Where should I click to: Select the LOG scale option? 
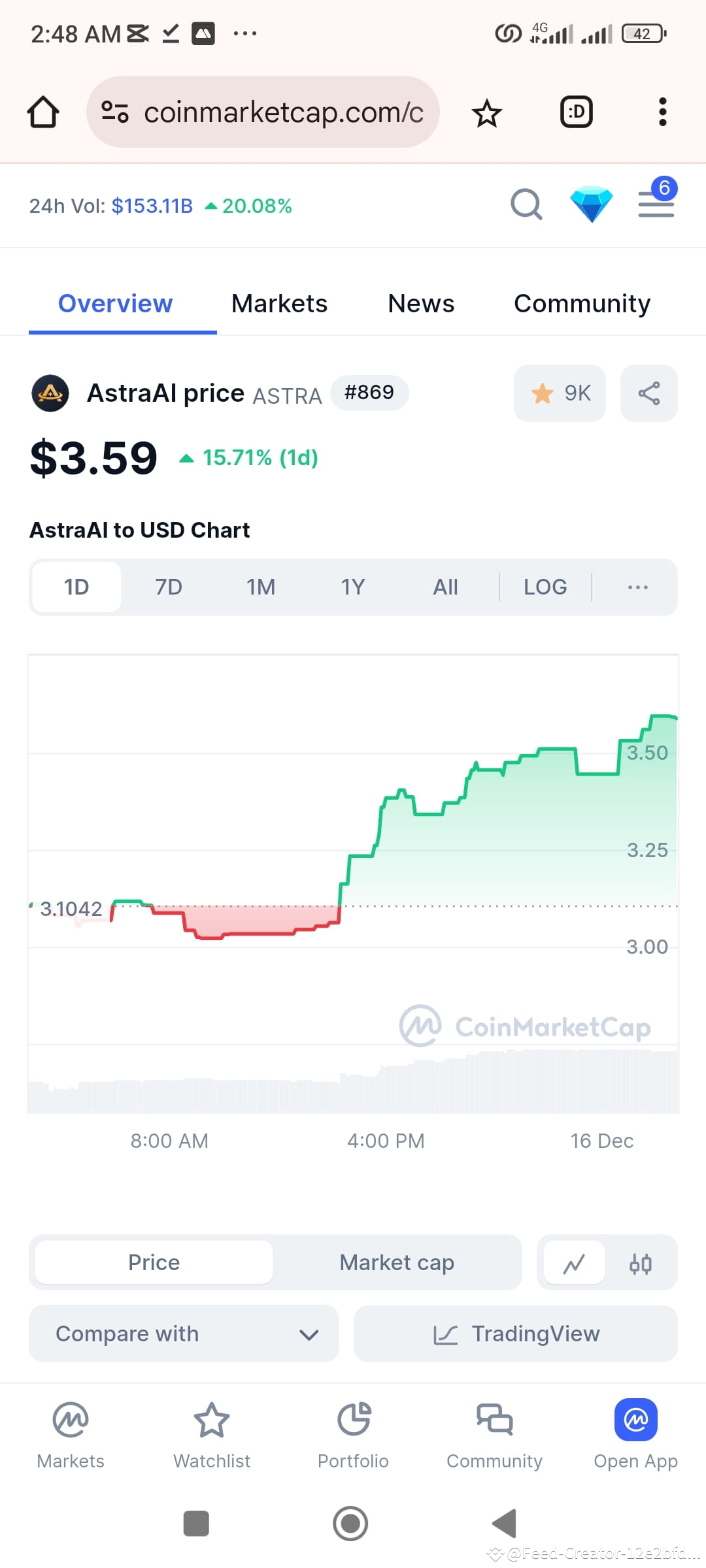tap(545, 587)
